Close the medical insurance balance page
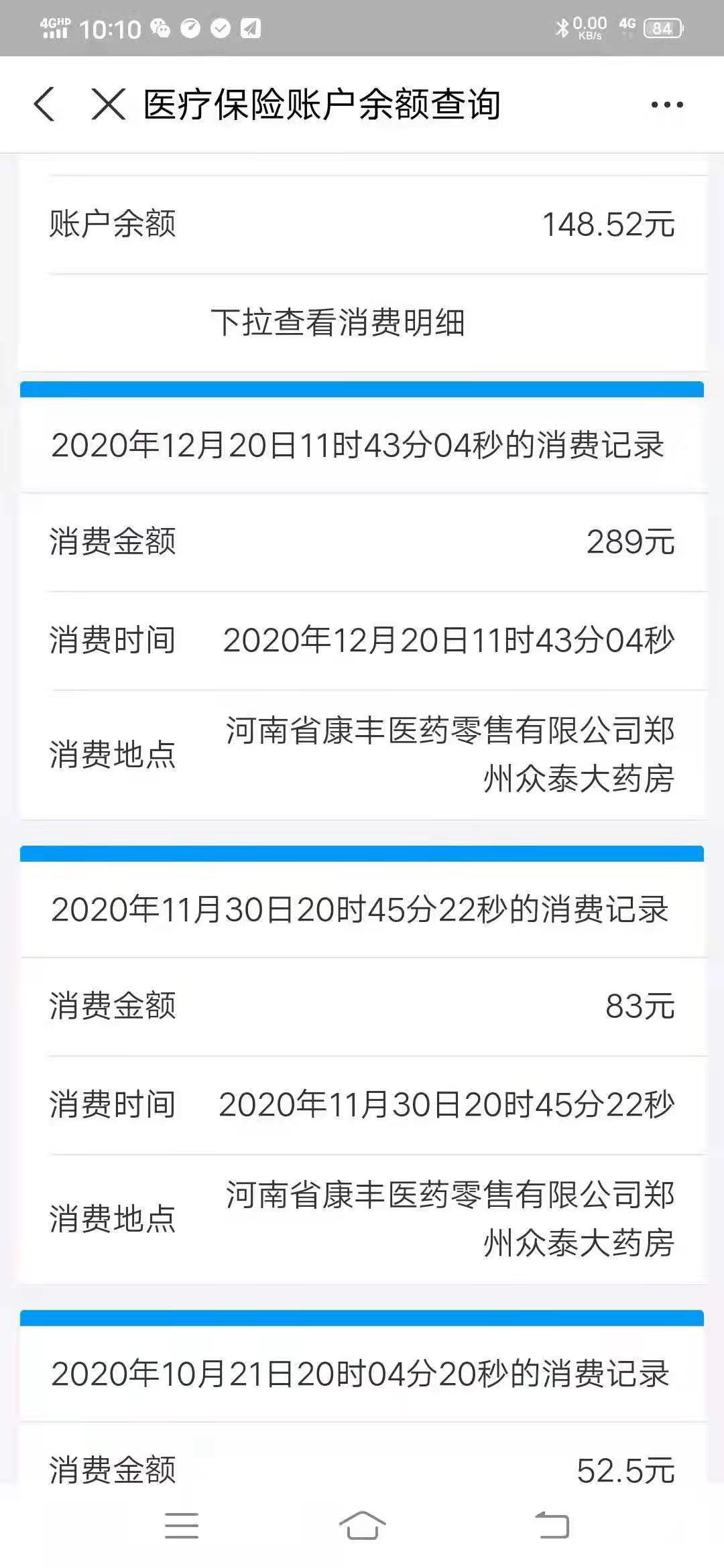The width and height of the screenshot is (724, 1568). (x=108, y=105)
